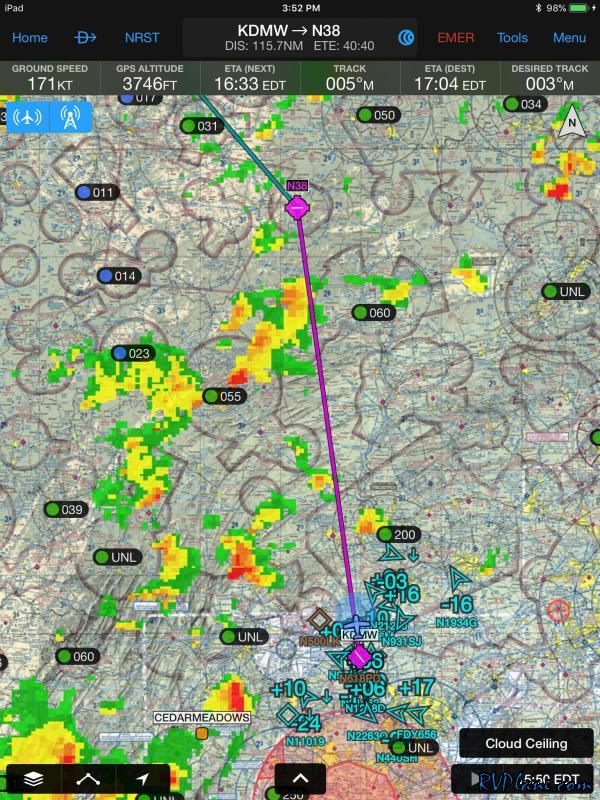Open the Menu options
The height and width of the screenshot is (800, 600).
tap(569, 38)
